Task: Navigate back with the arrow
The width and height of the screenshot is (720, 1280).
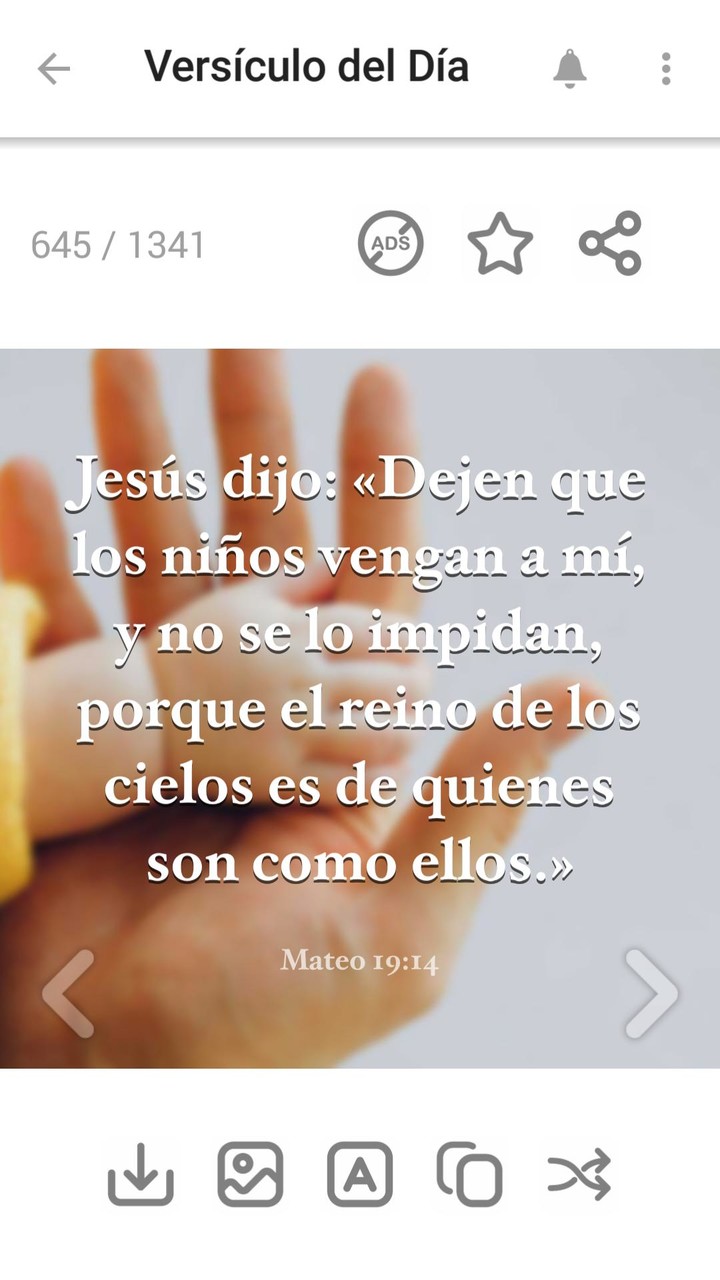Action: (52, 67)
